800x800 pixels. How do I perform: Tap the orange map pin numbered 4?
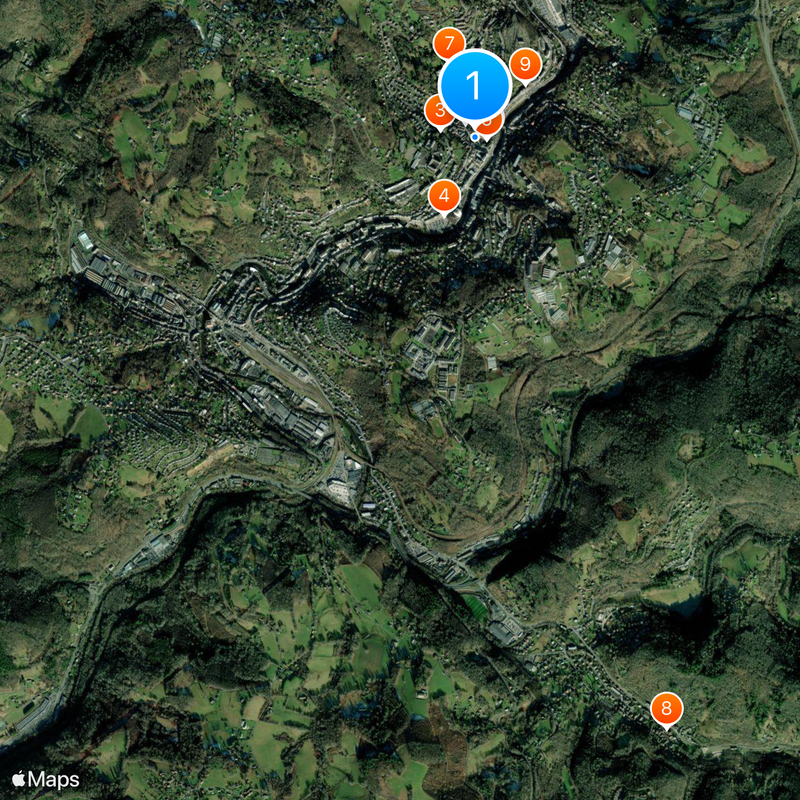[x=444, y=196]
